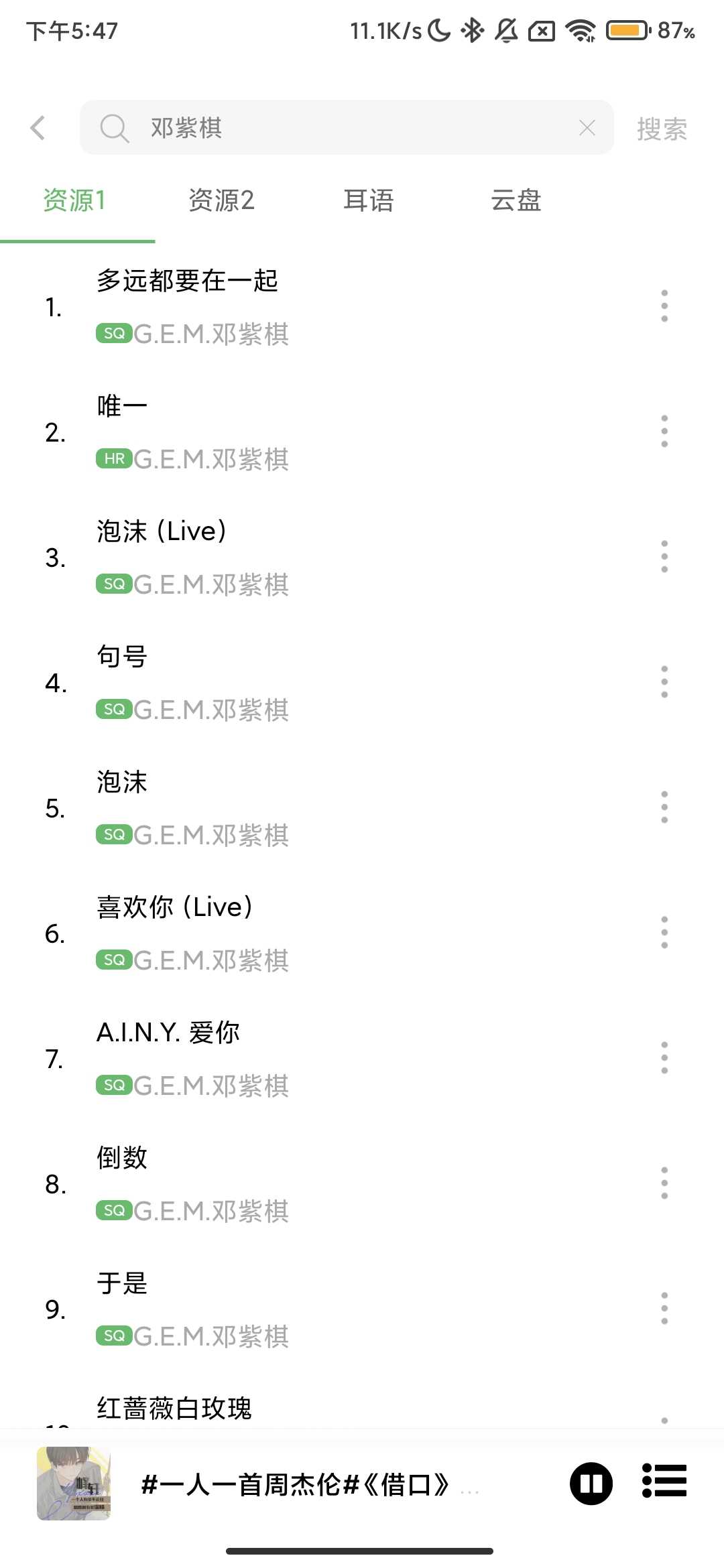Open the 云盘 tab
The width and height of the screenshot is (724, 1568).
tap(516, 200)
